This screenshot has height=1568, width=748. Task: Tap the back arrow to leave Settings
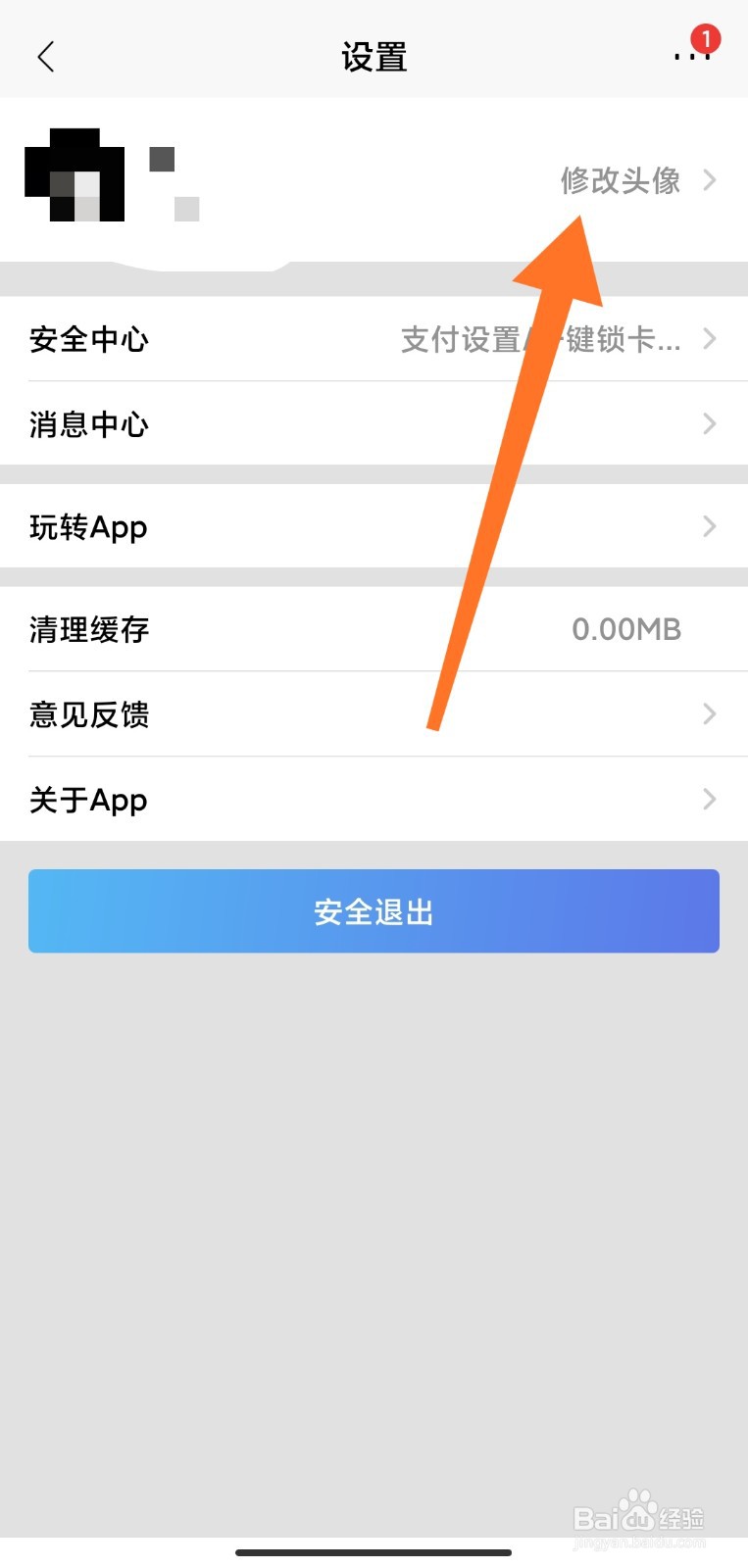tap(45, 56)
